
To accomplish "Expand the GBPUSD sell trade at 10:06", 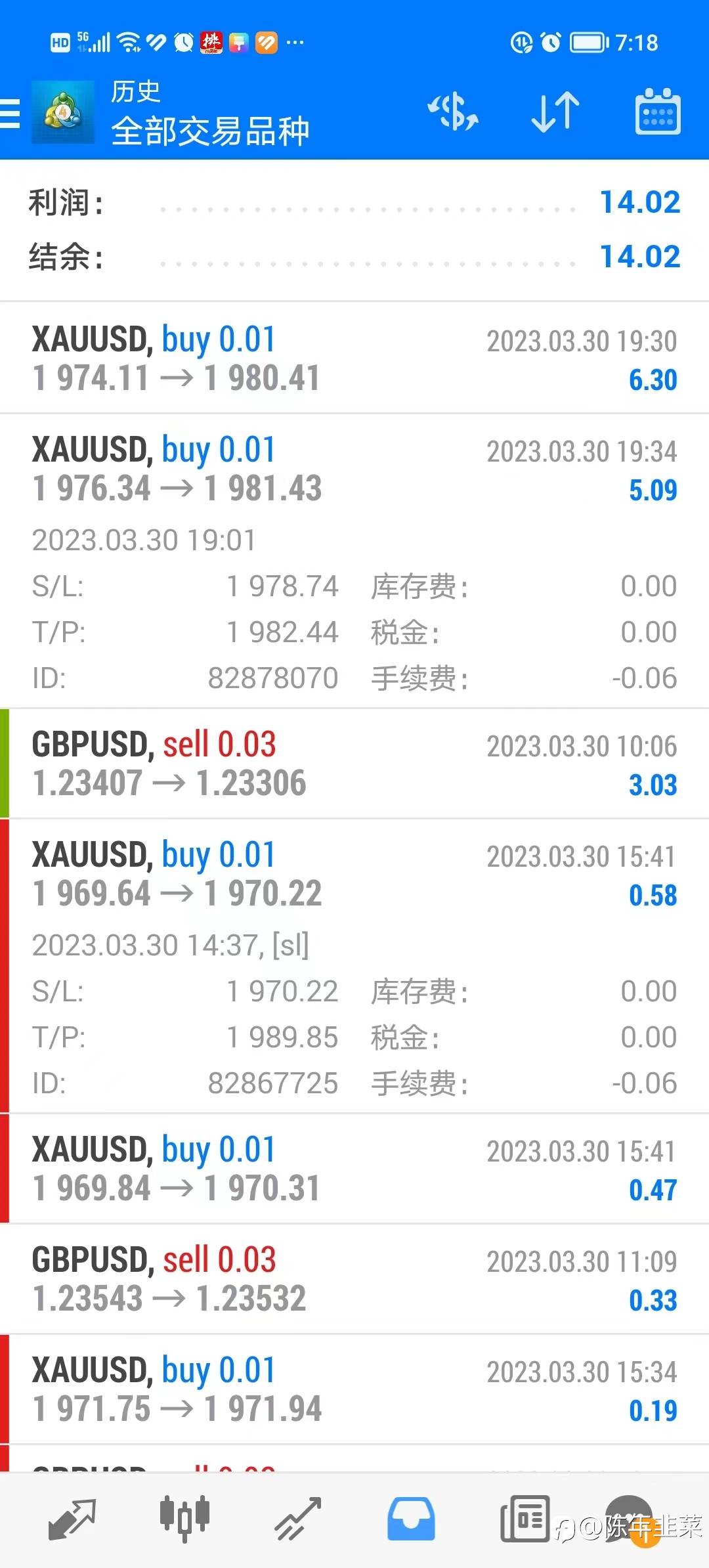I will click(354, 764).
